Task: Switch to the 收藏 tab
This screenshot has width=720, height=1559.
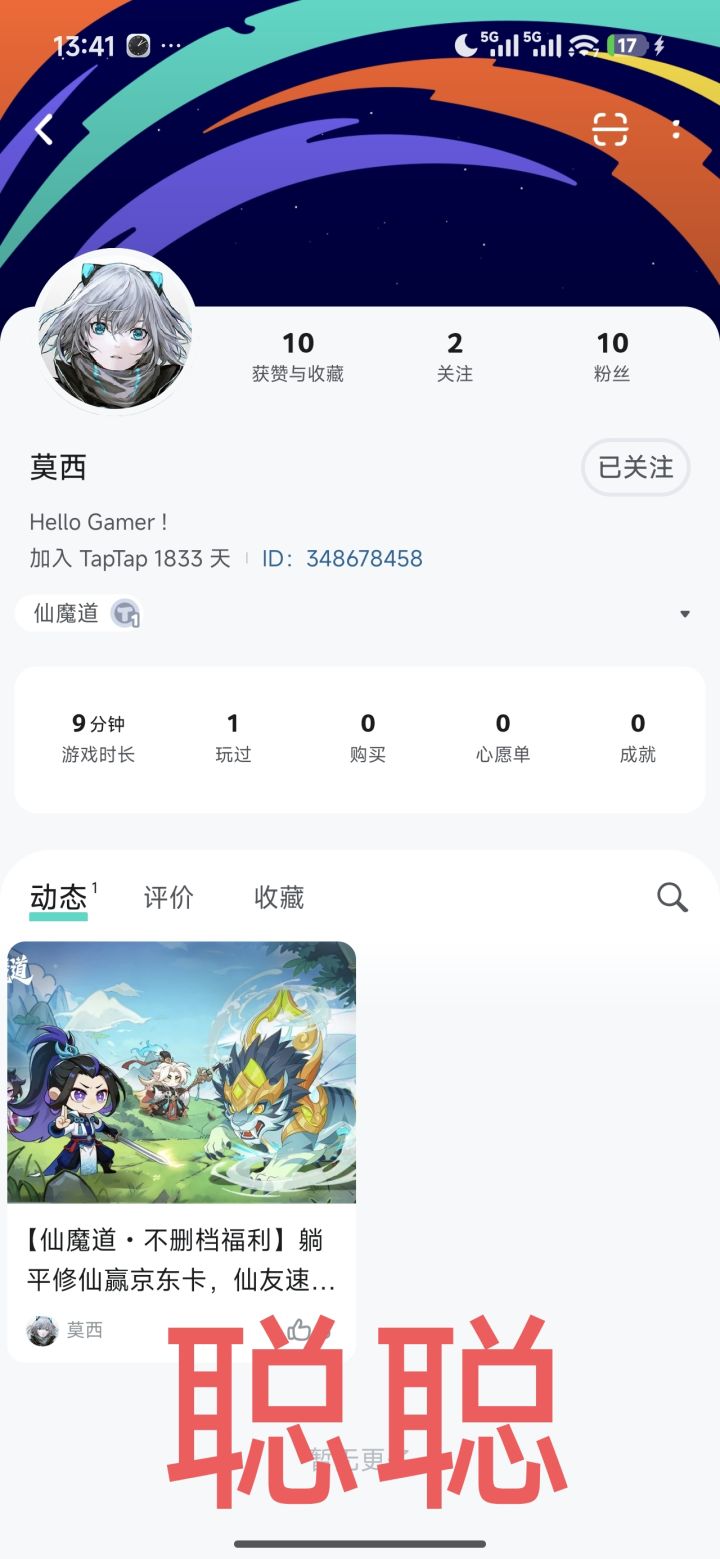Action: (277, 898)
